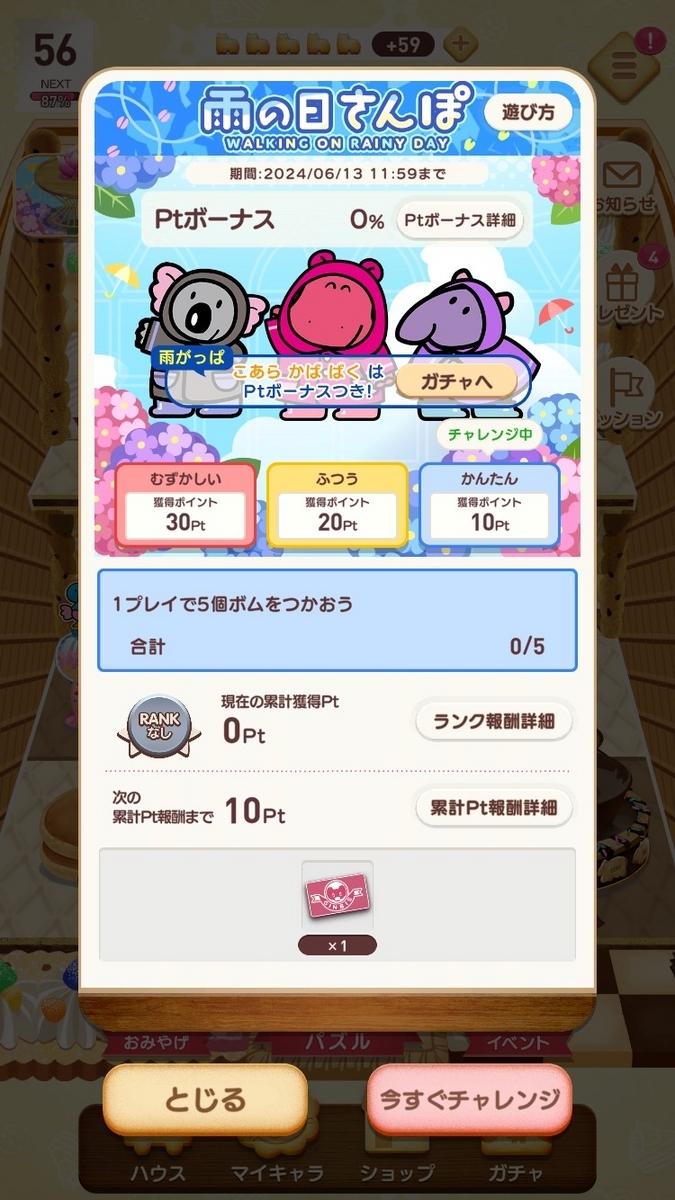Tap the ticket reward item ×1
Screen dimensions: 675x1200
tap(337, 895)
